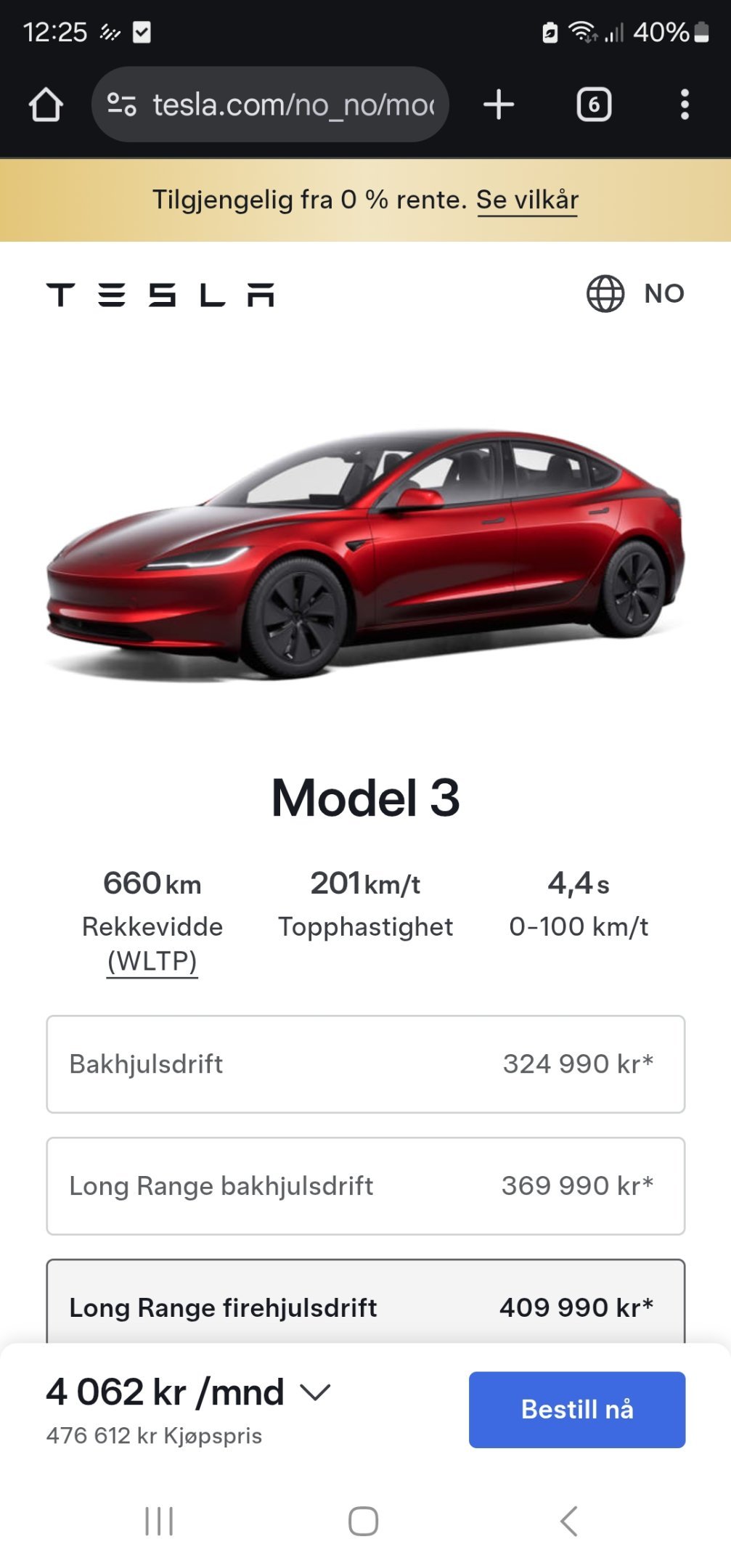Expand the 4 062 kr /mnd price details

tap(315, 1392)
